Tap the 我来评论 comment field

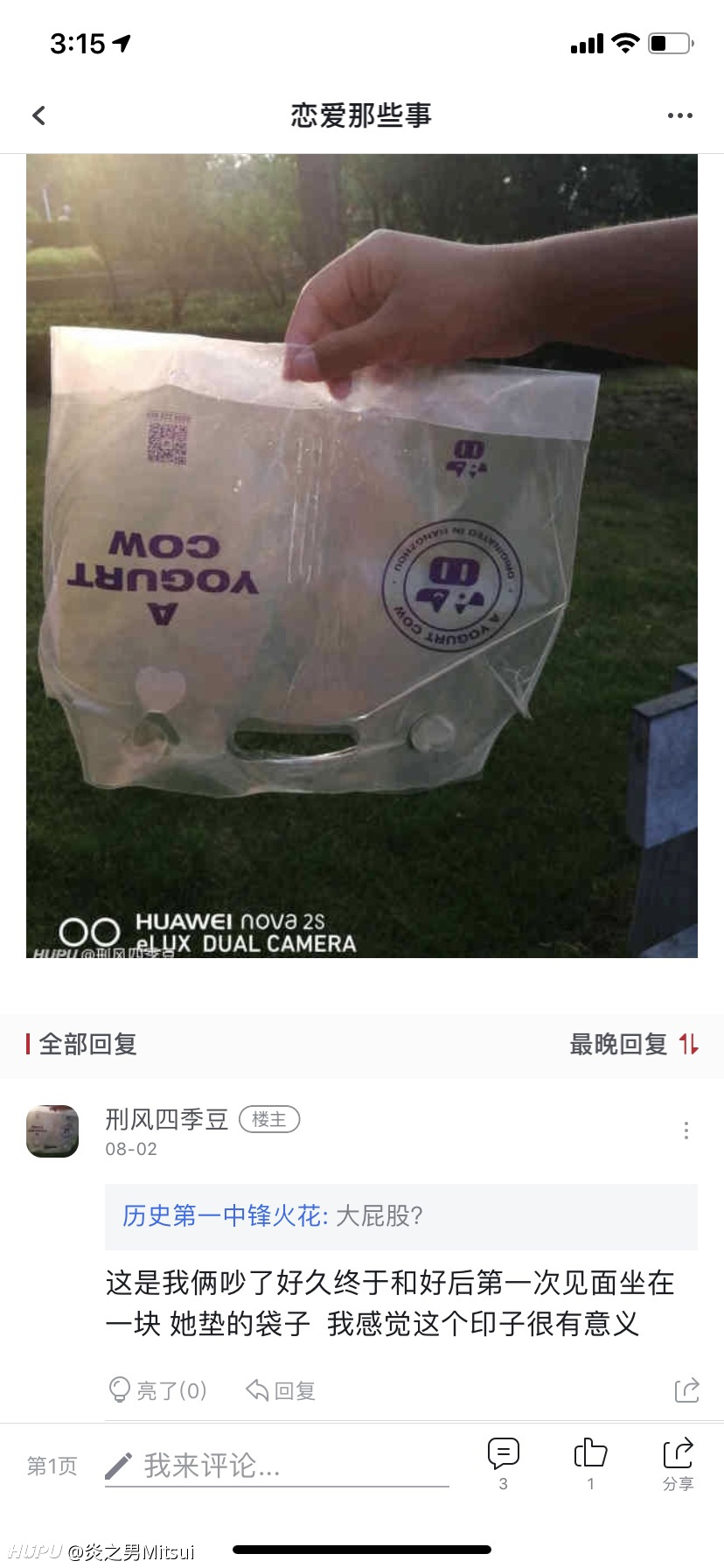[x=277, y=1466]
